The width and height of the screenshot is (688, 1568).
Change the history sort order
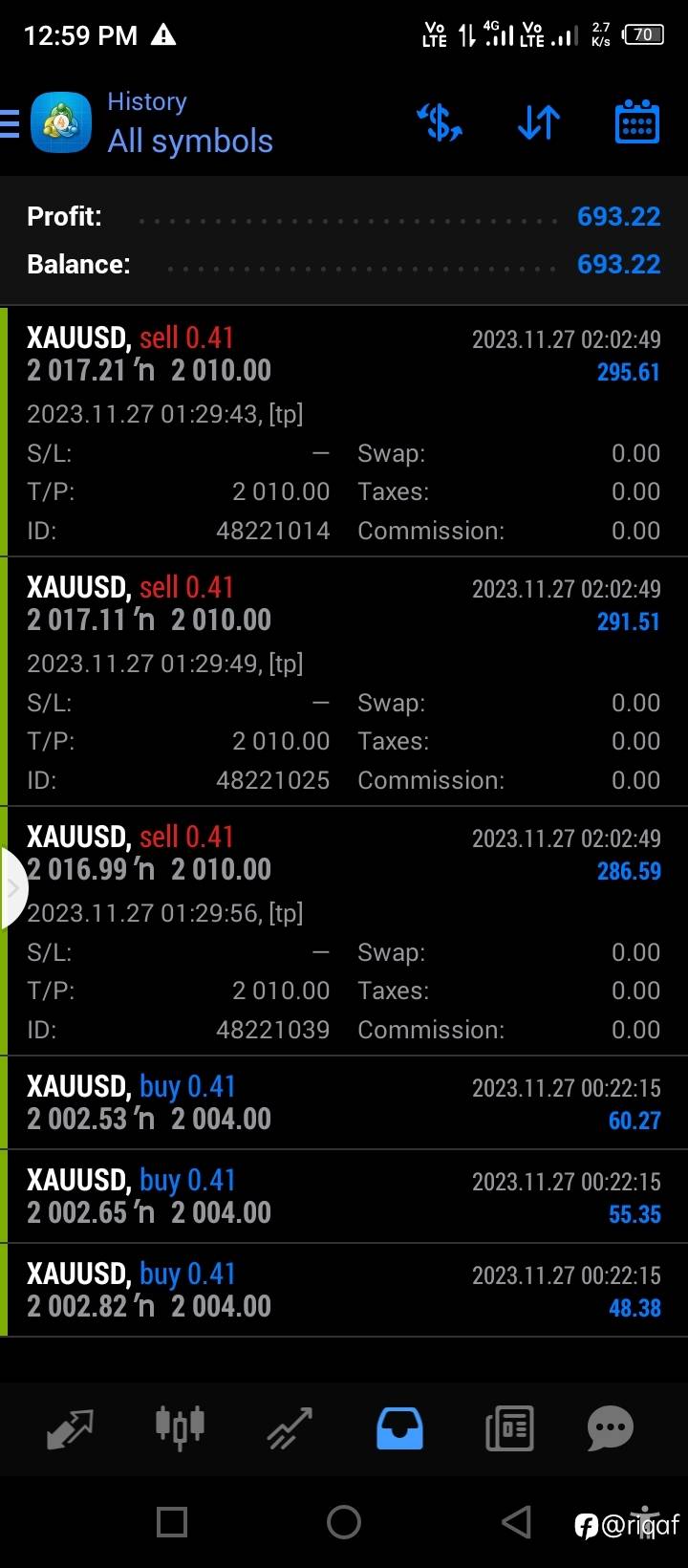point(539,123)
